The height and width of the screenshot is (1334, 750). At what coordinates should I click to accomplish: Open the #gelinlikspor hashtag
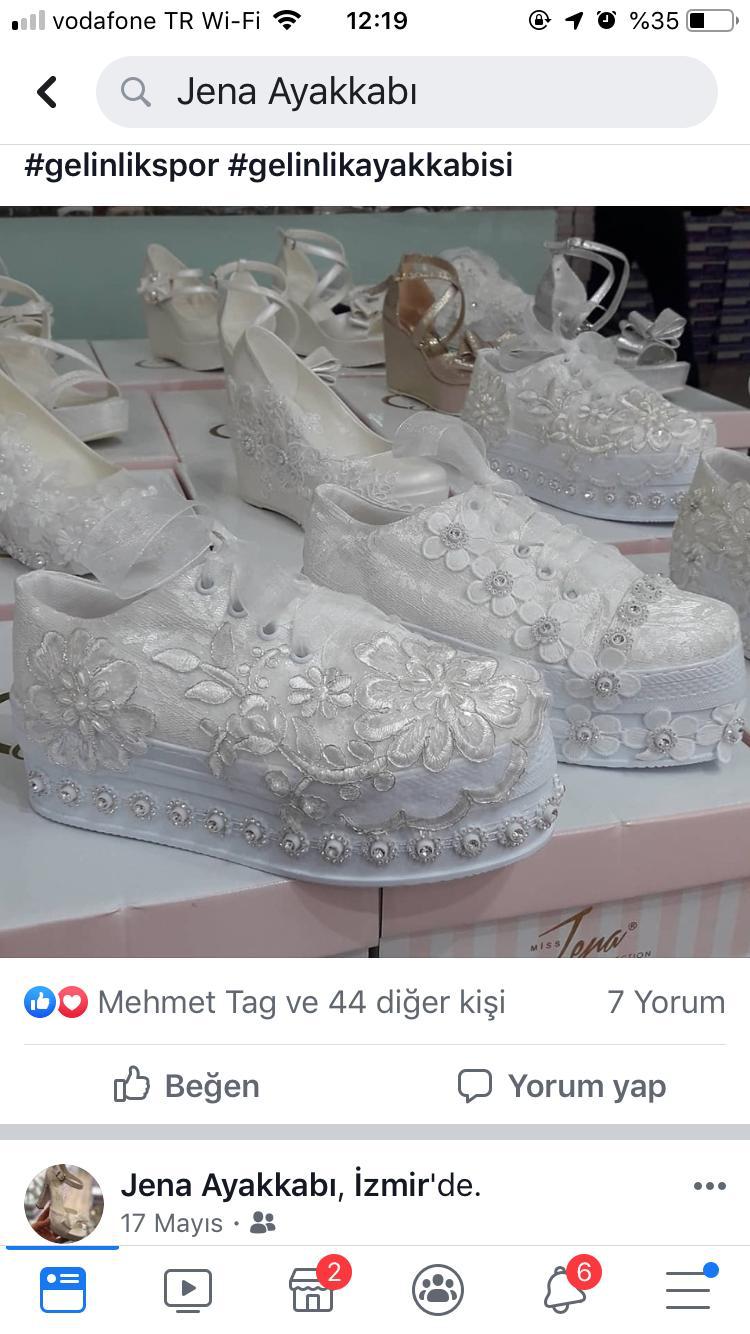click(x=121, y=165)
